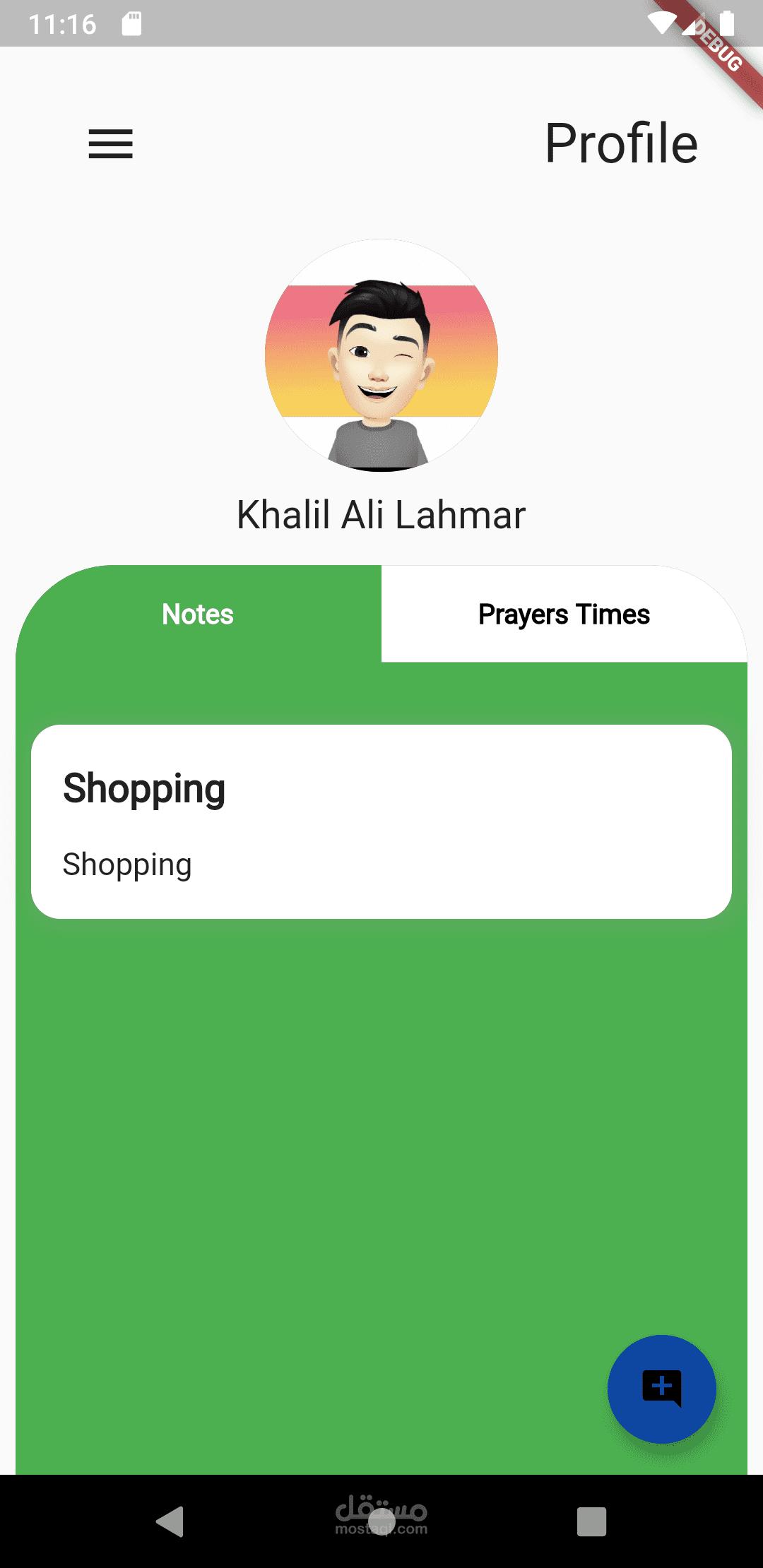763x1568 pixels.
Task: Add a new note with the floating button
Action: (661, 1389)
